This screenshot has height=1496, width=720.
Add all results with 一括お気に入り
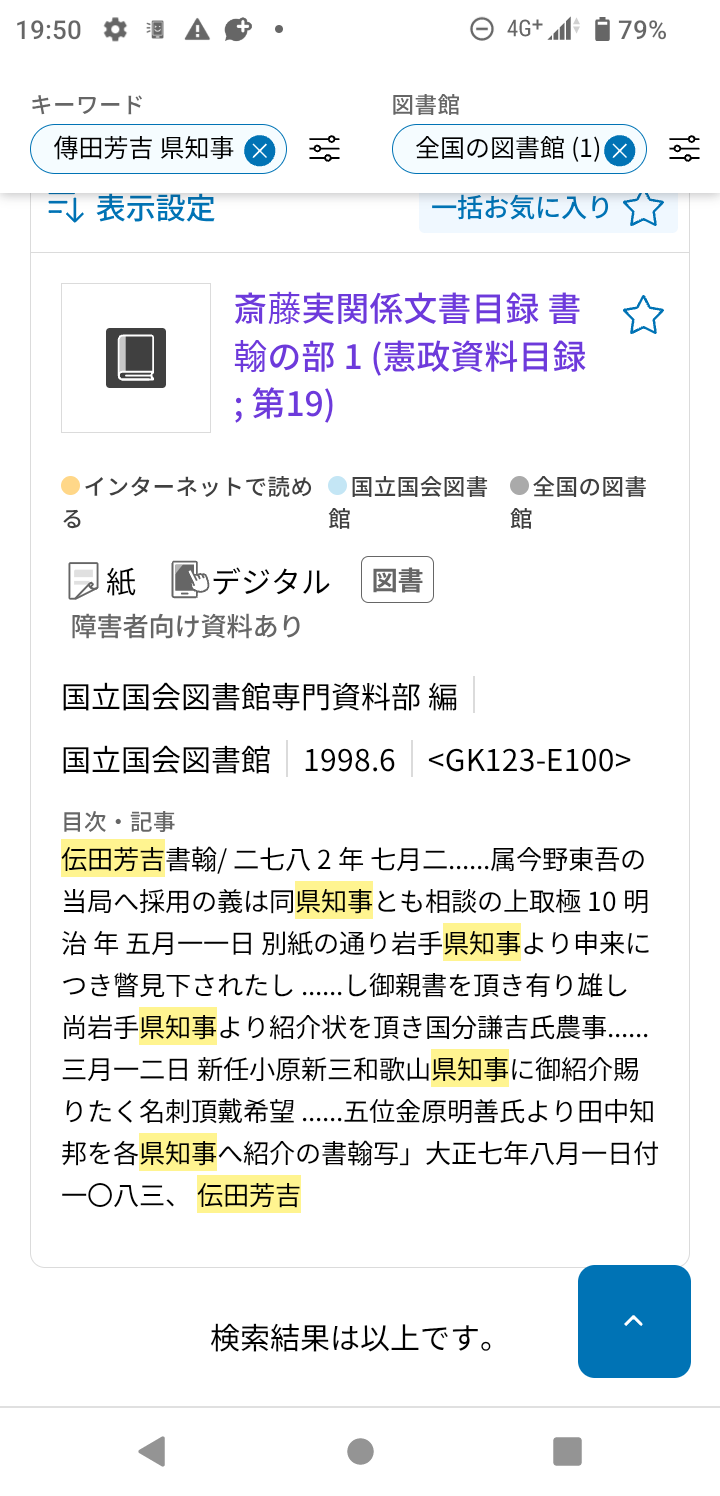[x=547, y=208]
